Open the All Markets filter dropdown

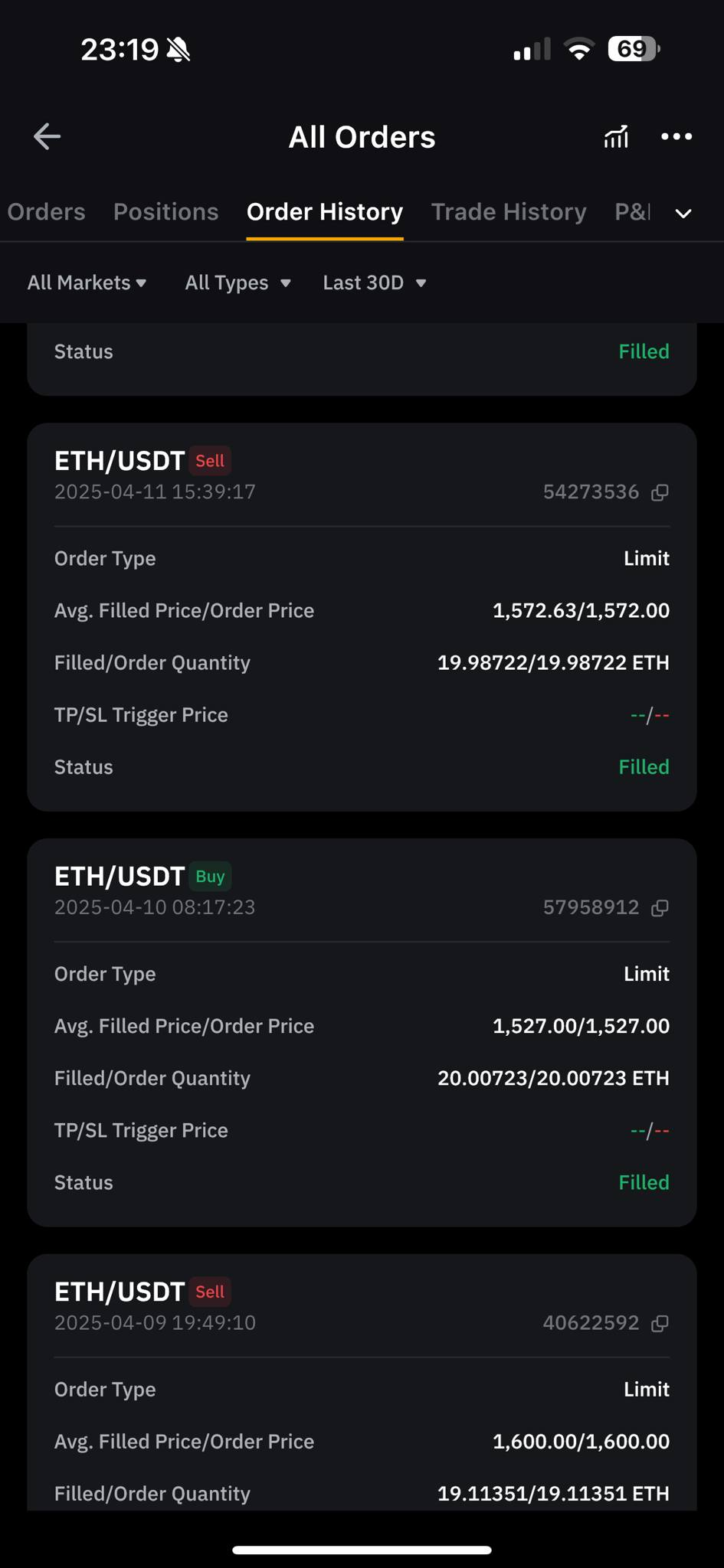(x=87, y=283)
